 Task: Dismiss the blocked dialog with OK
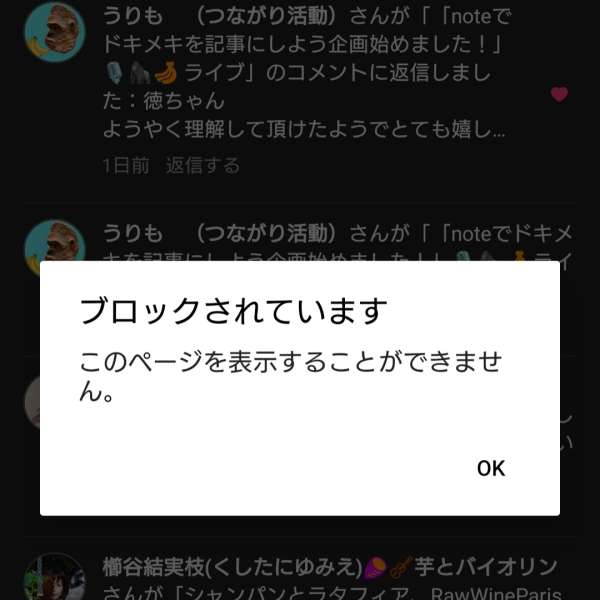click(491, 468)
